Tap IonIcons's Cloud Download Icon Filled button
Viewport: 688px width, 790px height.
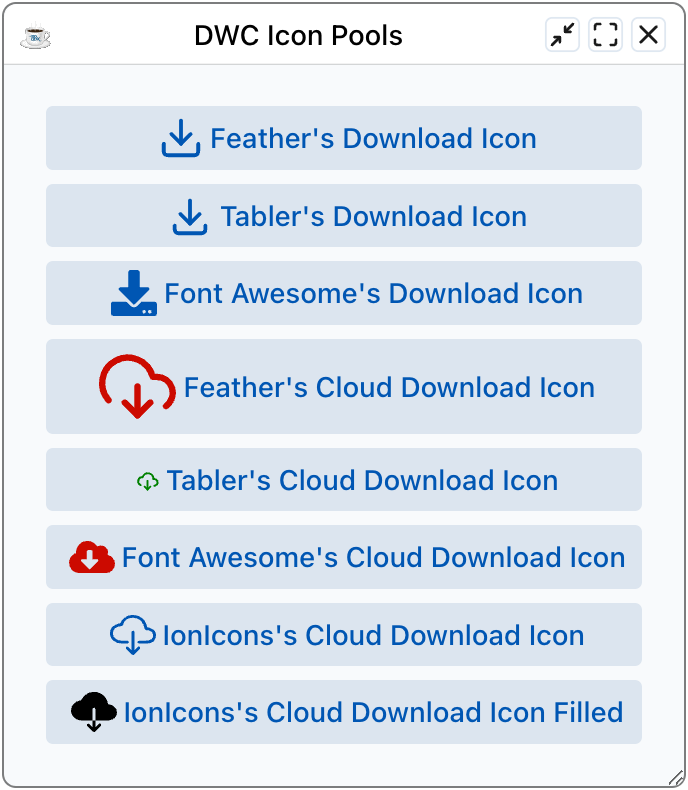pyautogui.click(x=344, y=712)
